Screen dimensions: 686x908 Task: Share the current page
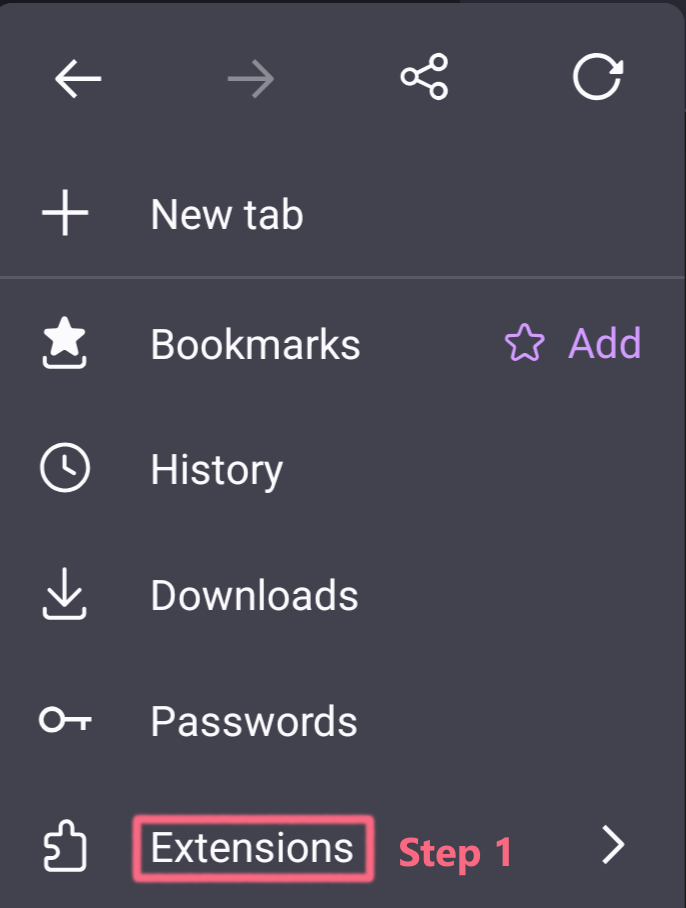pyautogui.click(x=424, y=78)
